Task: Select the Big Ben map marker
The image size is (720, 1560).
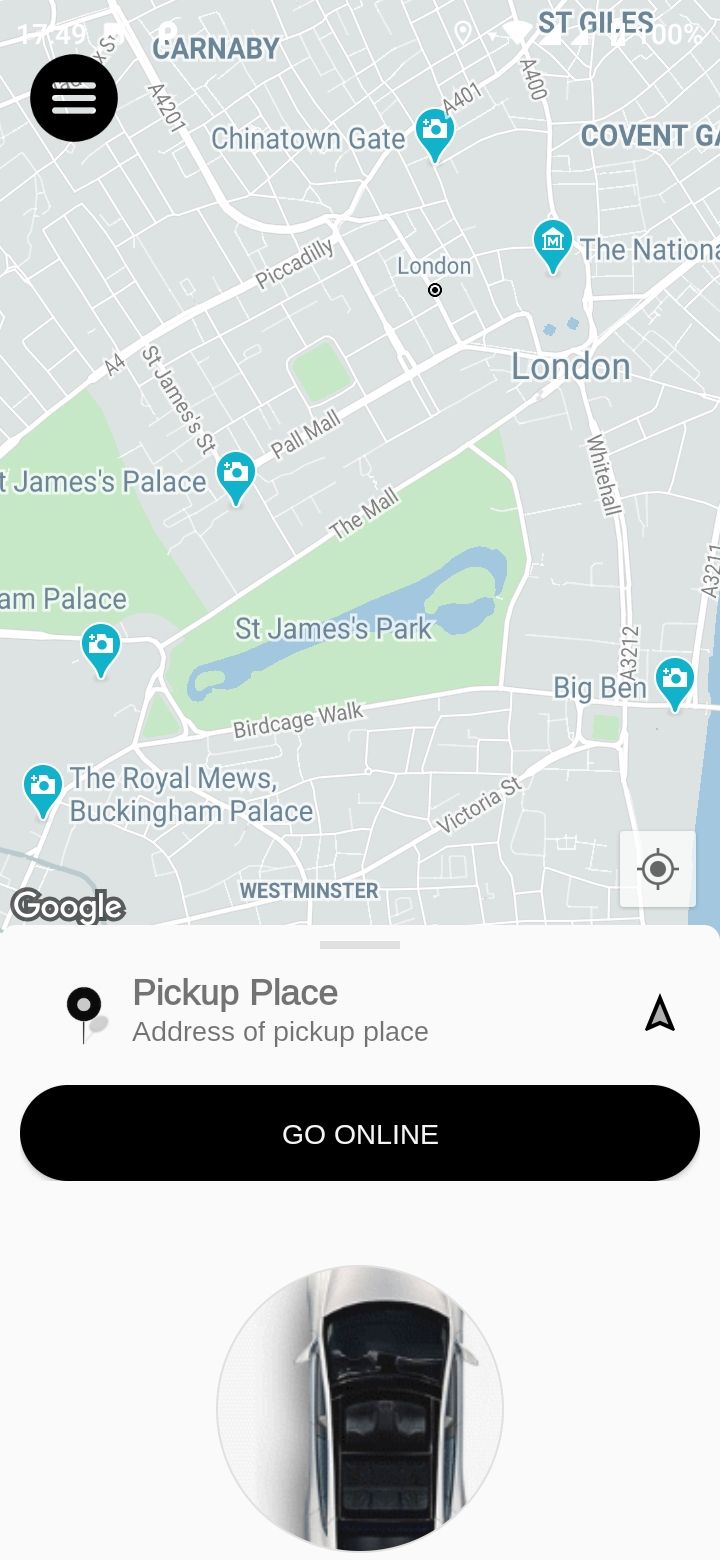Action: pos(674,681)
